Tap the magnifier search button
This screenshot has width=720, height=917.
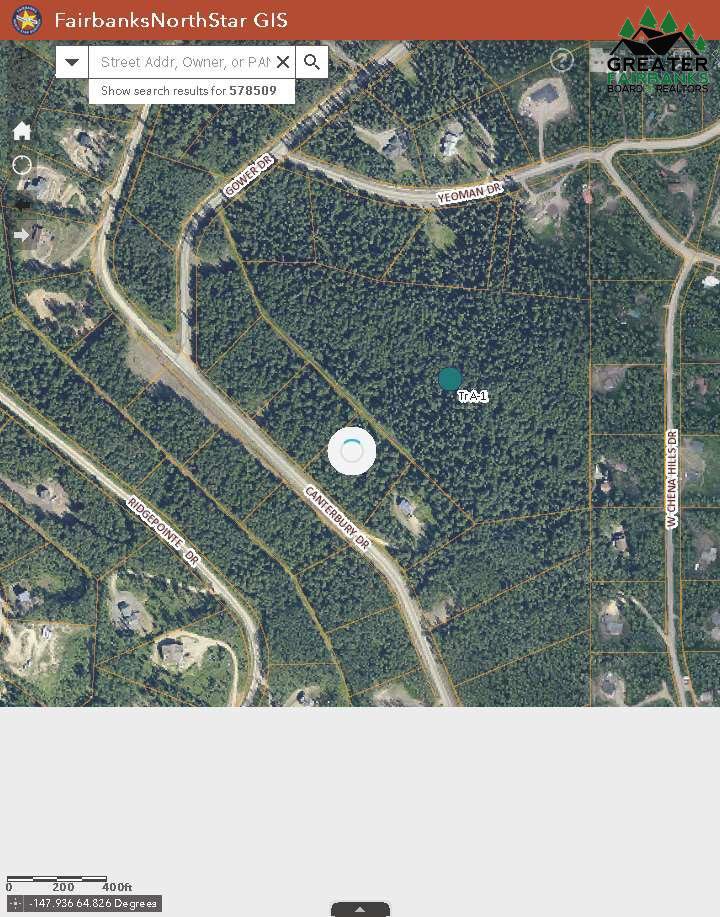[312, 62]
